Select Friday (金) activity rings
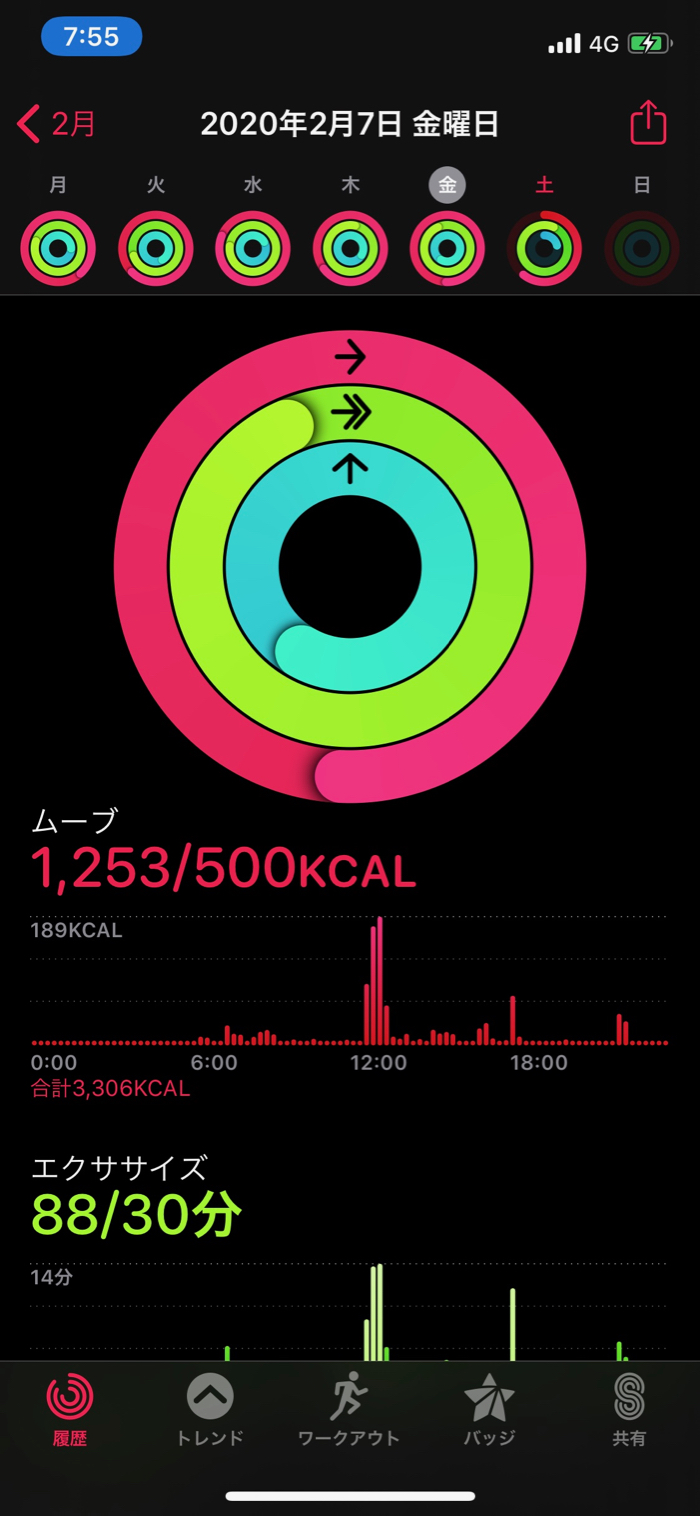 point(447,248)
